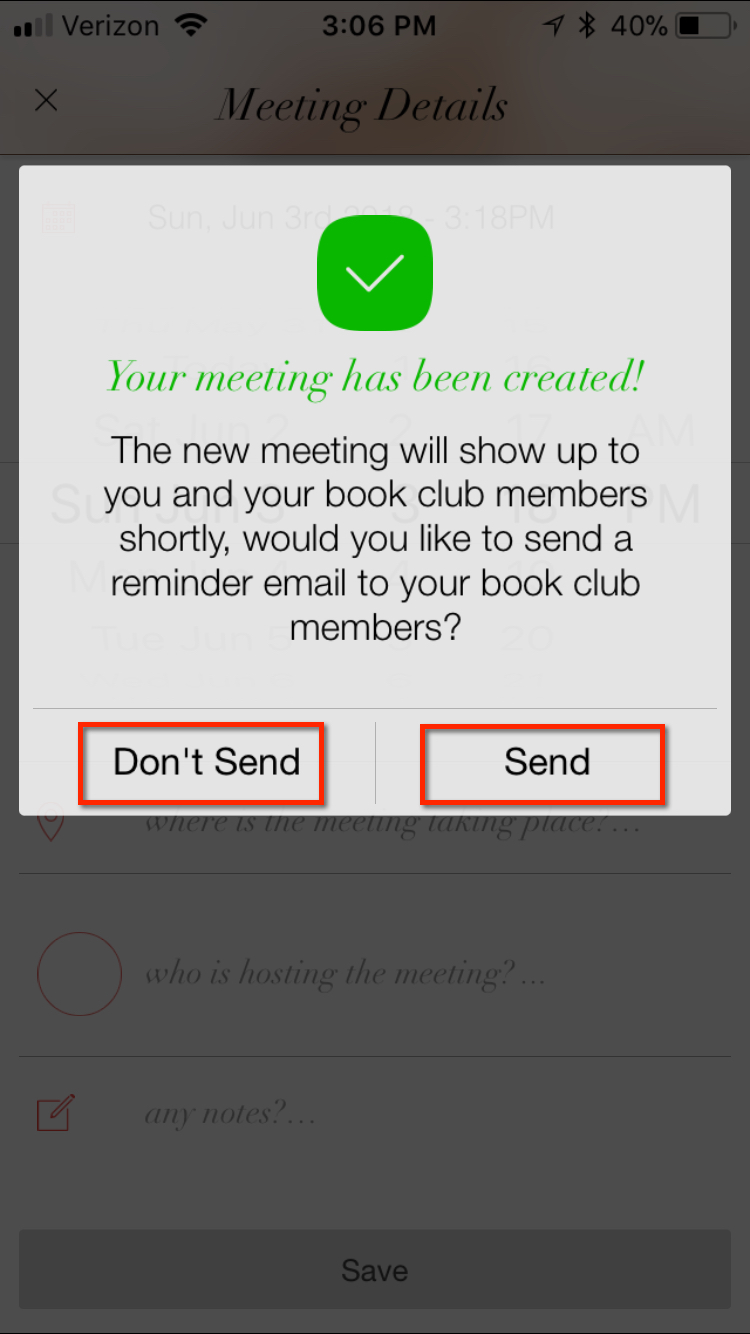Send reminder email to book club members
Image resolution: width=750 pixels, height=1334 pixels.
[x=545, y=762]
